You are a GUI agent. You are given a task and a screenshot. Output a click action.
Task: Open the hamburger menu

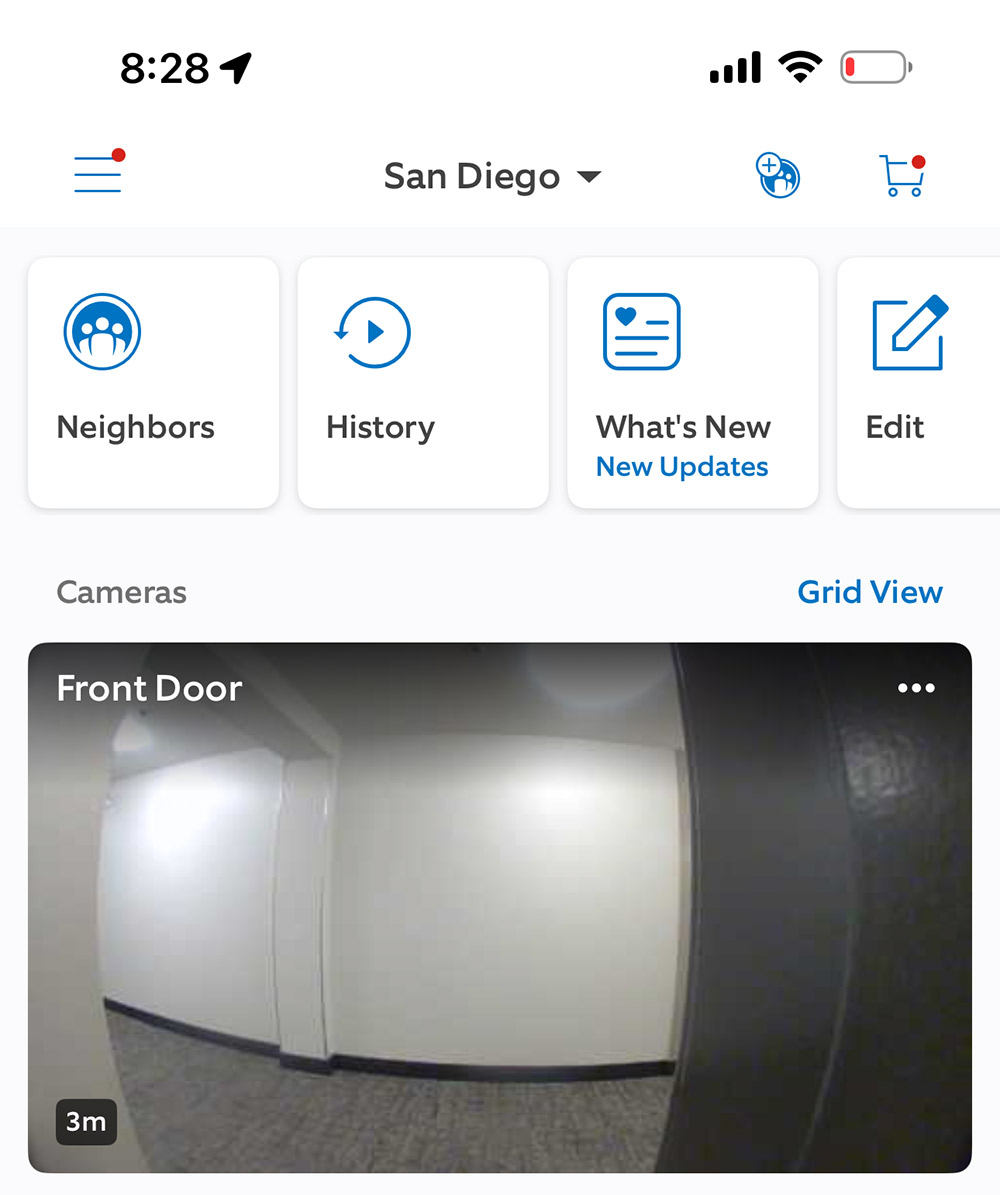click(98, 175)
